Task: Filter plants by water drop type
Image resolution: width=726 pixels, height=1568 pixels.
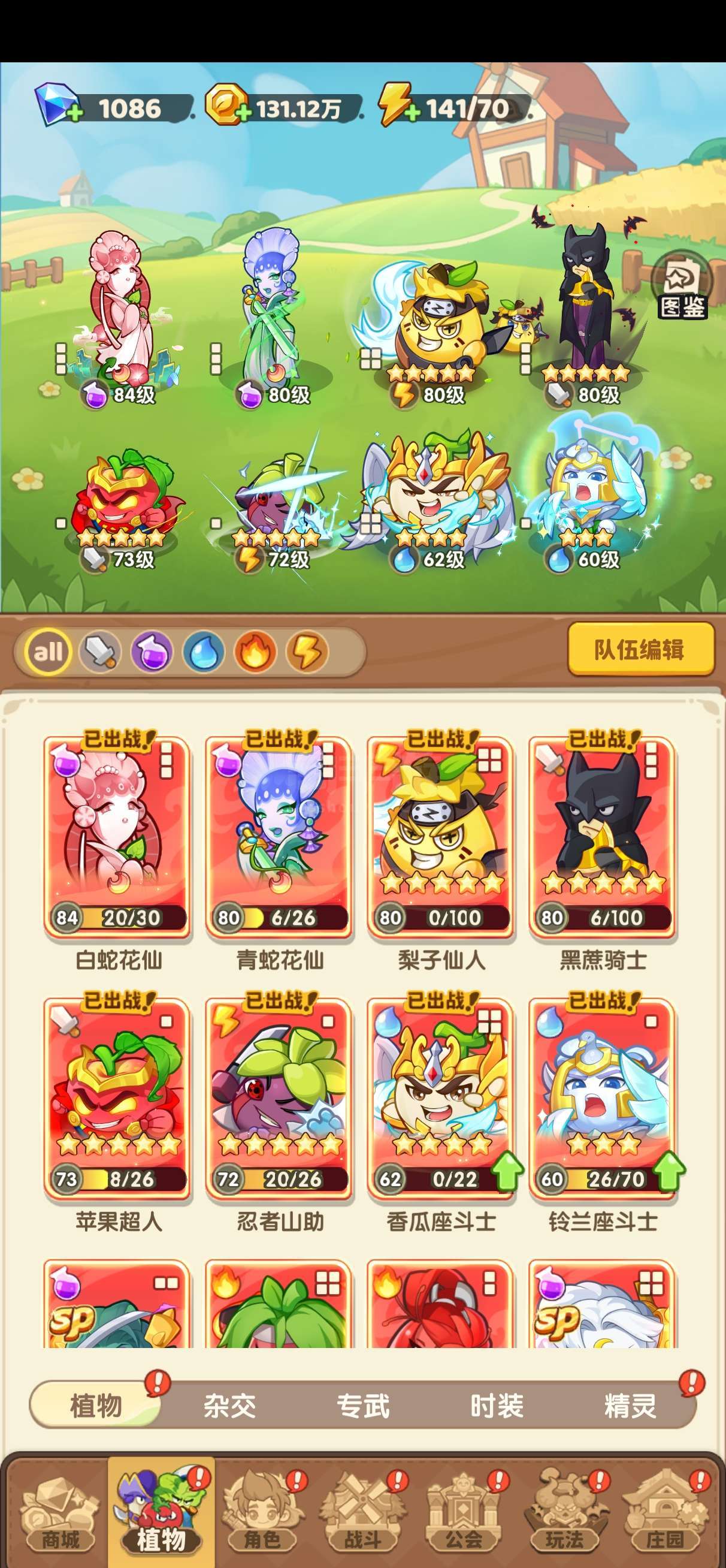Action: (204, 652)
